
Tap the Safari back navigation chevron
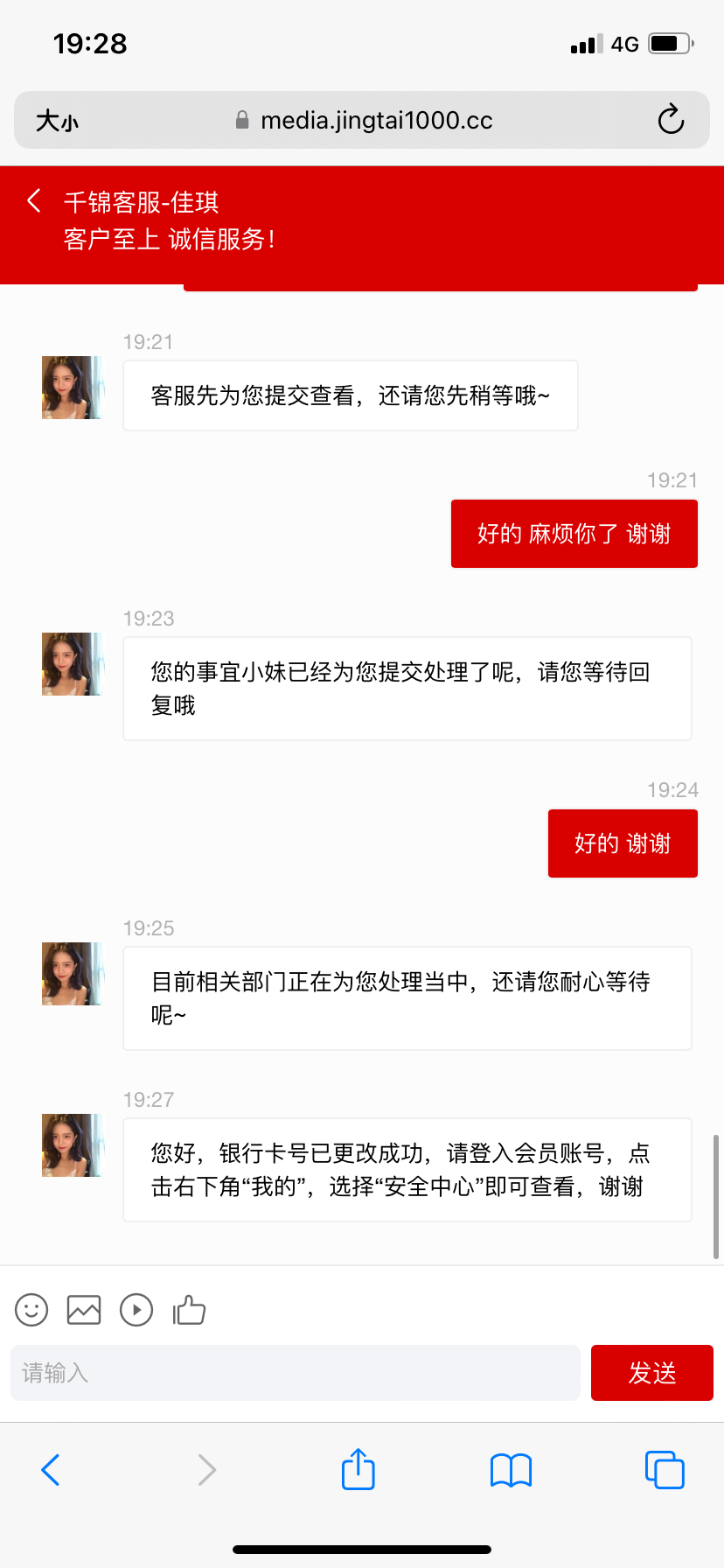(x=50, y=1470)
